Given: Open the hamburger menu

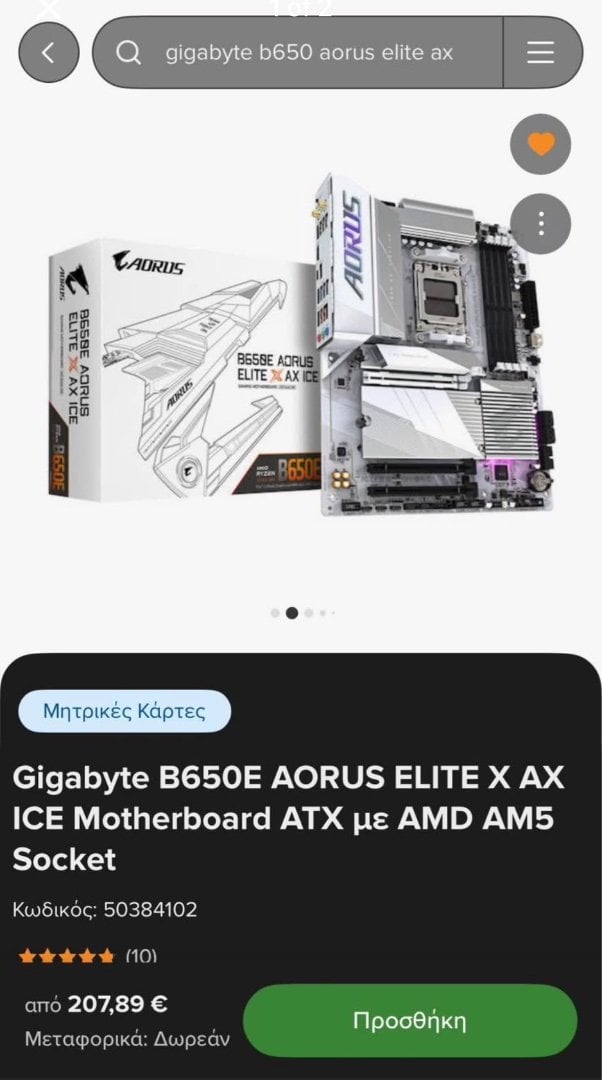Looking at the screenshot, I should coord(541,52).
